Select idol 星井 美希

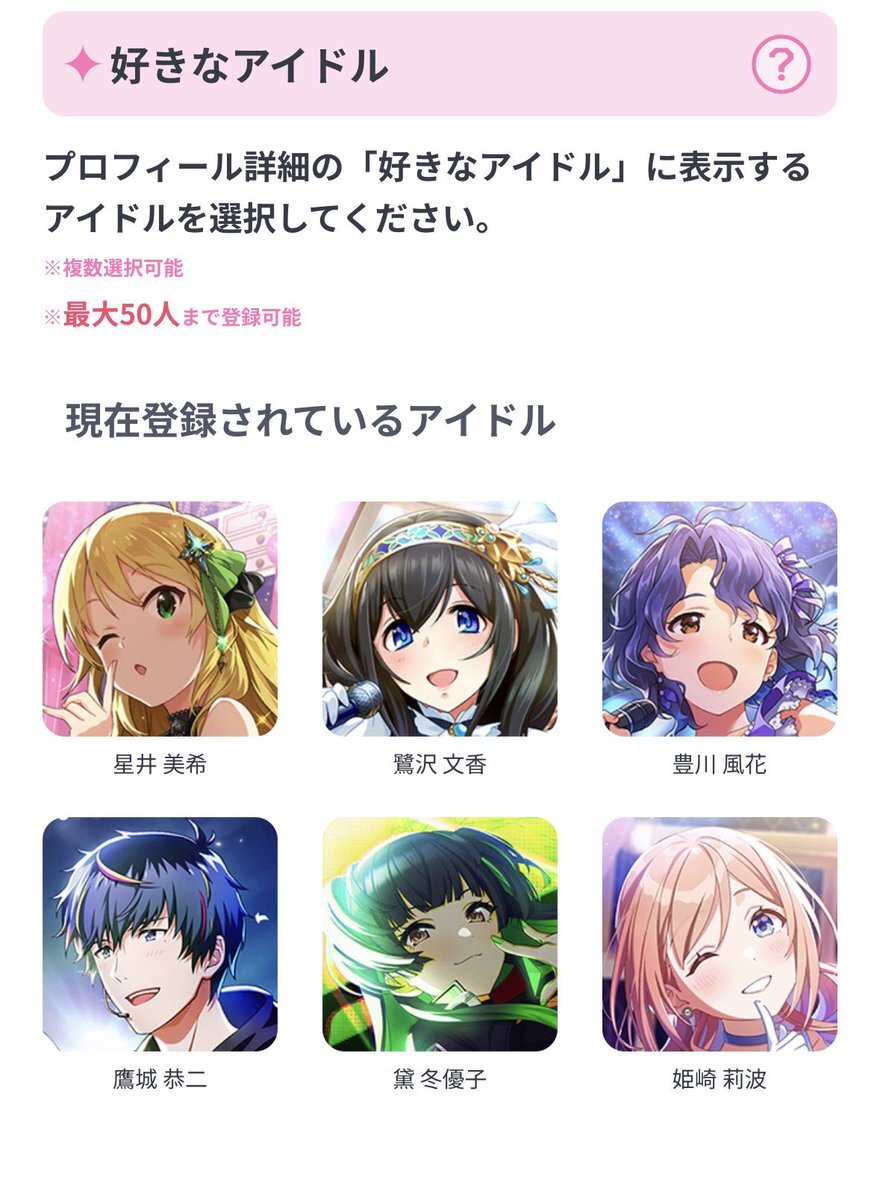(160, 619)
